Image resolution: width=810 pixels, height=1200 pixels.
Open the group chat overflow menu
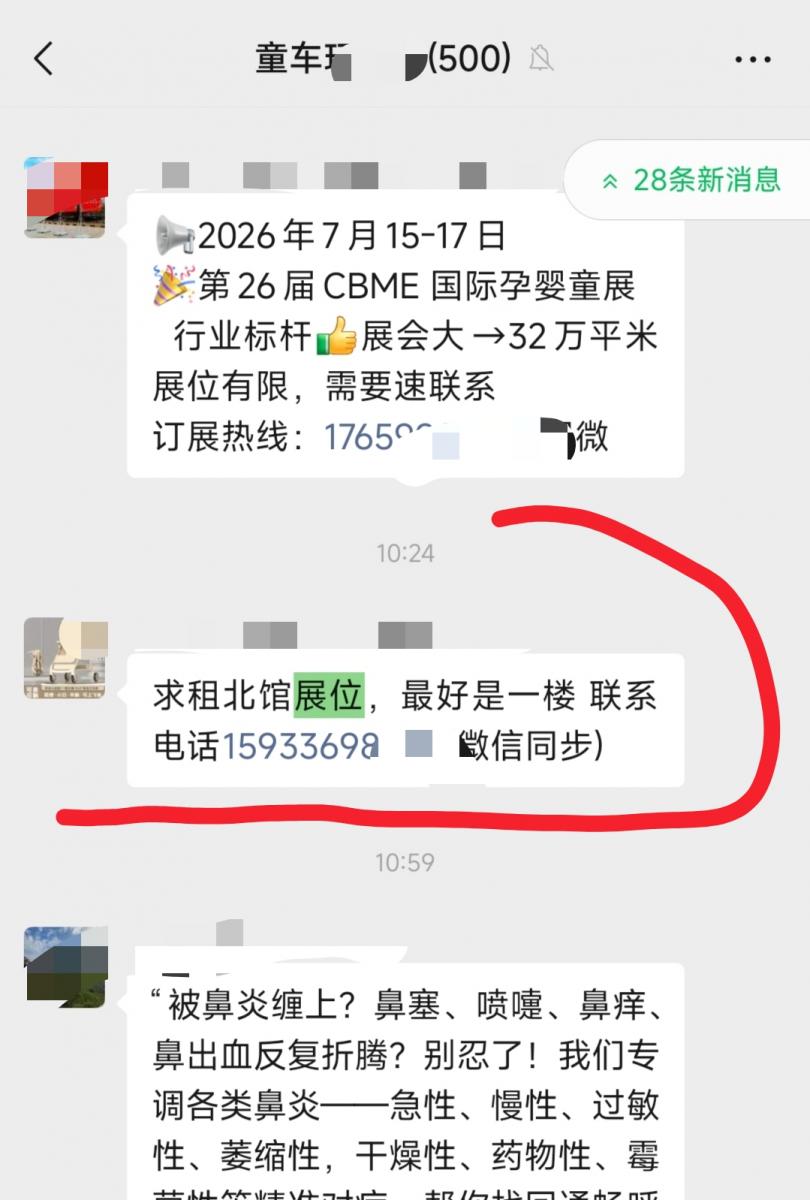pyautogui.click(x=752, y=60)
